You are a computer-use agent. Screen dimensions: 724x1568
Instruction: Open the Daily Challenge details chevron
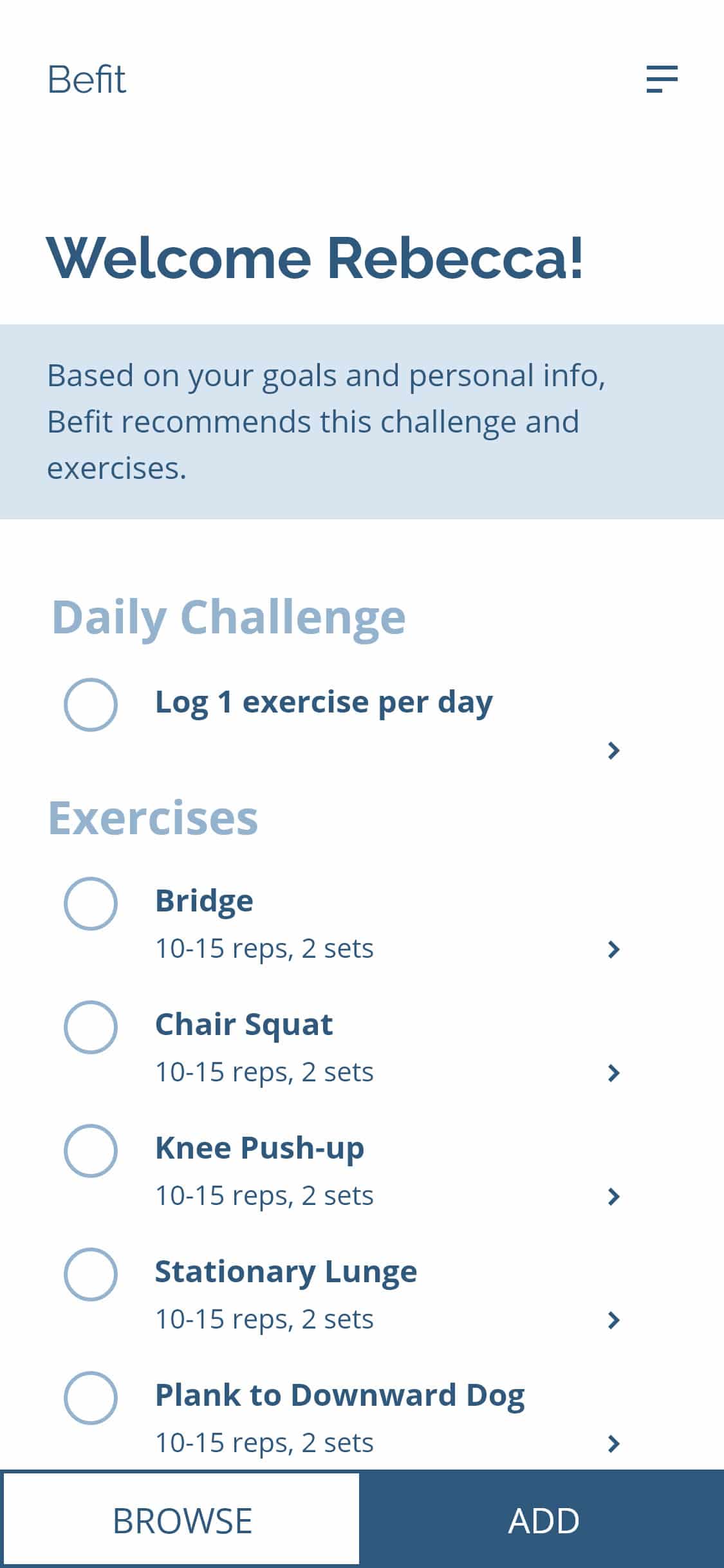613,751
